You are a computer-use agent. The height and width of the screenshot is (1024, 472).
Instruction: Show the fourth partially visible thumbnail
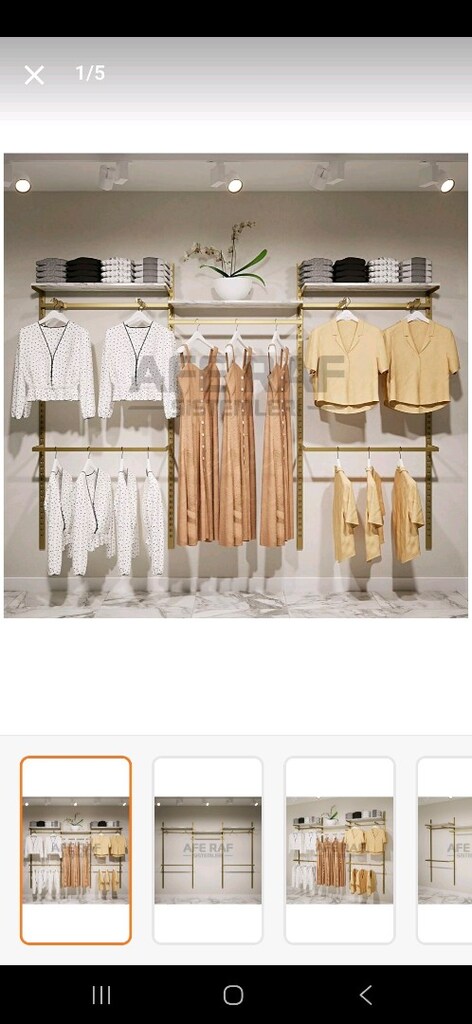coord(445,850)
